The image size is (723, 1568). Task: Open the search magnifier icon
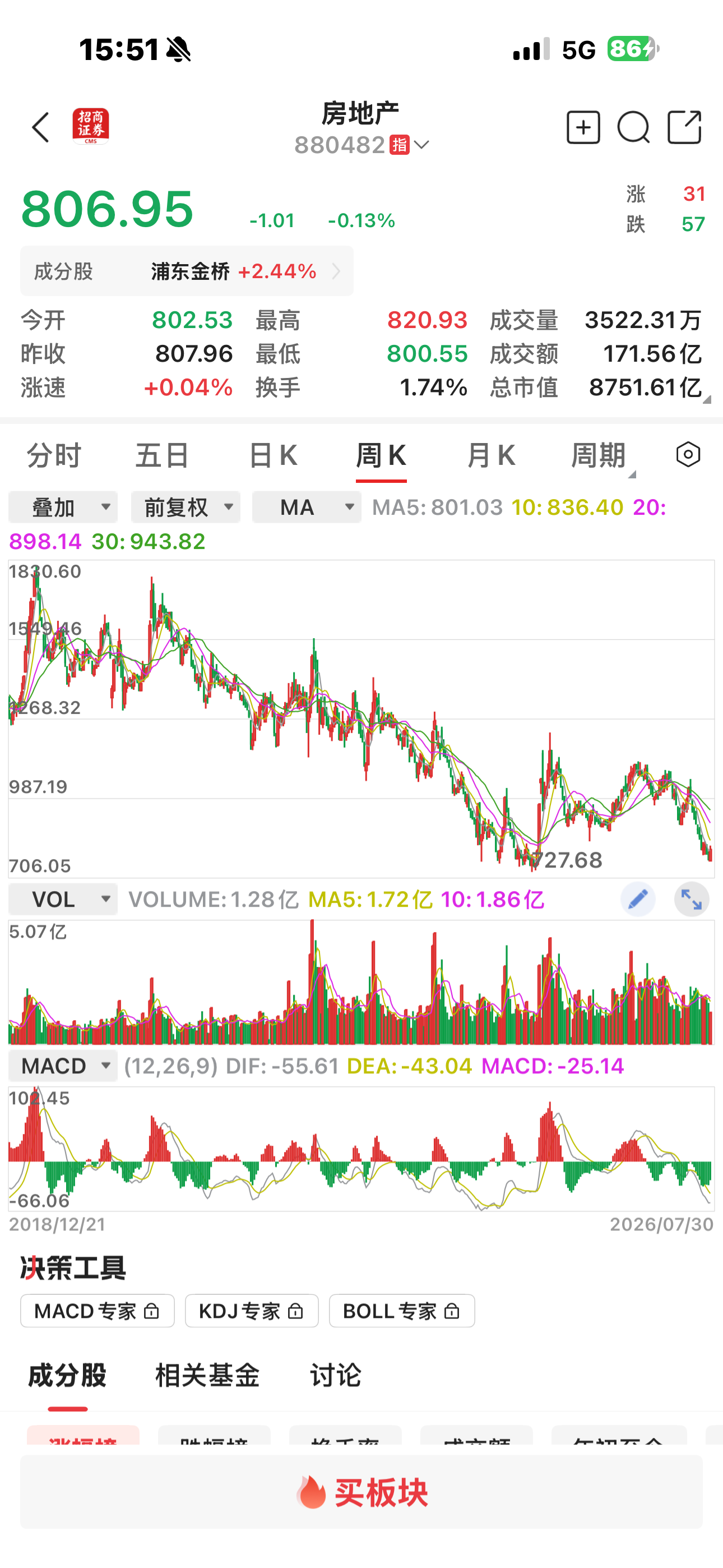633,127
